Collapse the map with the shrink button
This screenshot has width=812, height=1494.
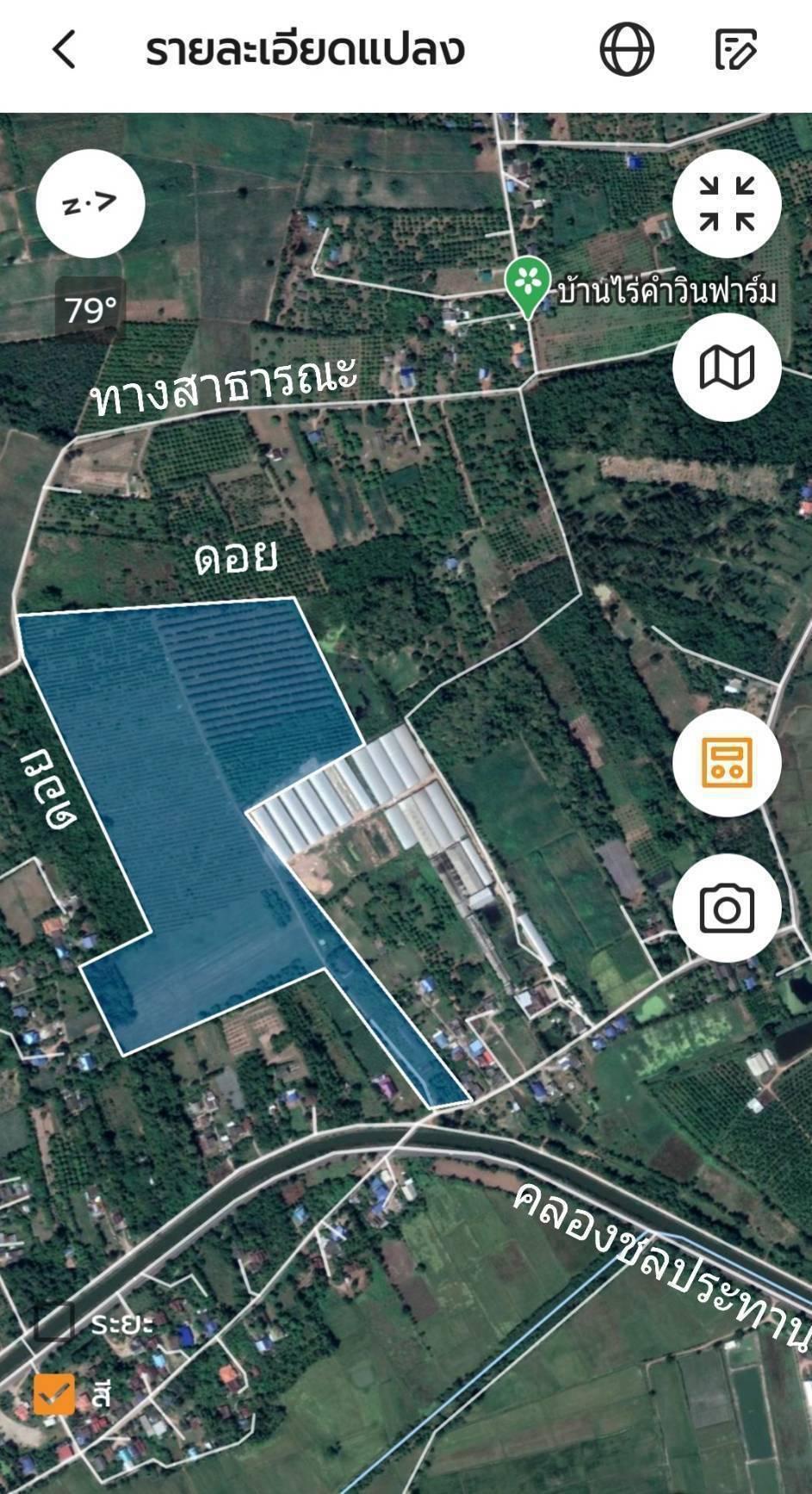(x=727, y=203)
